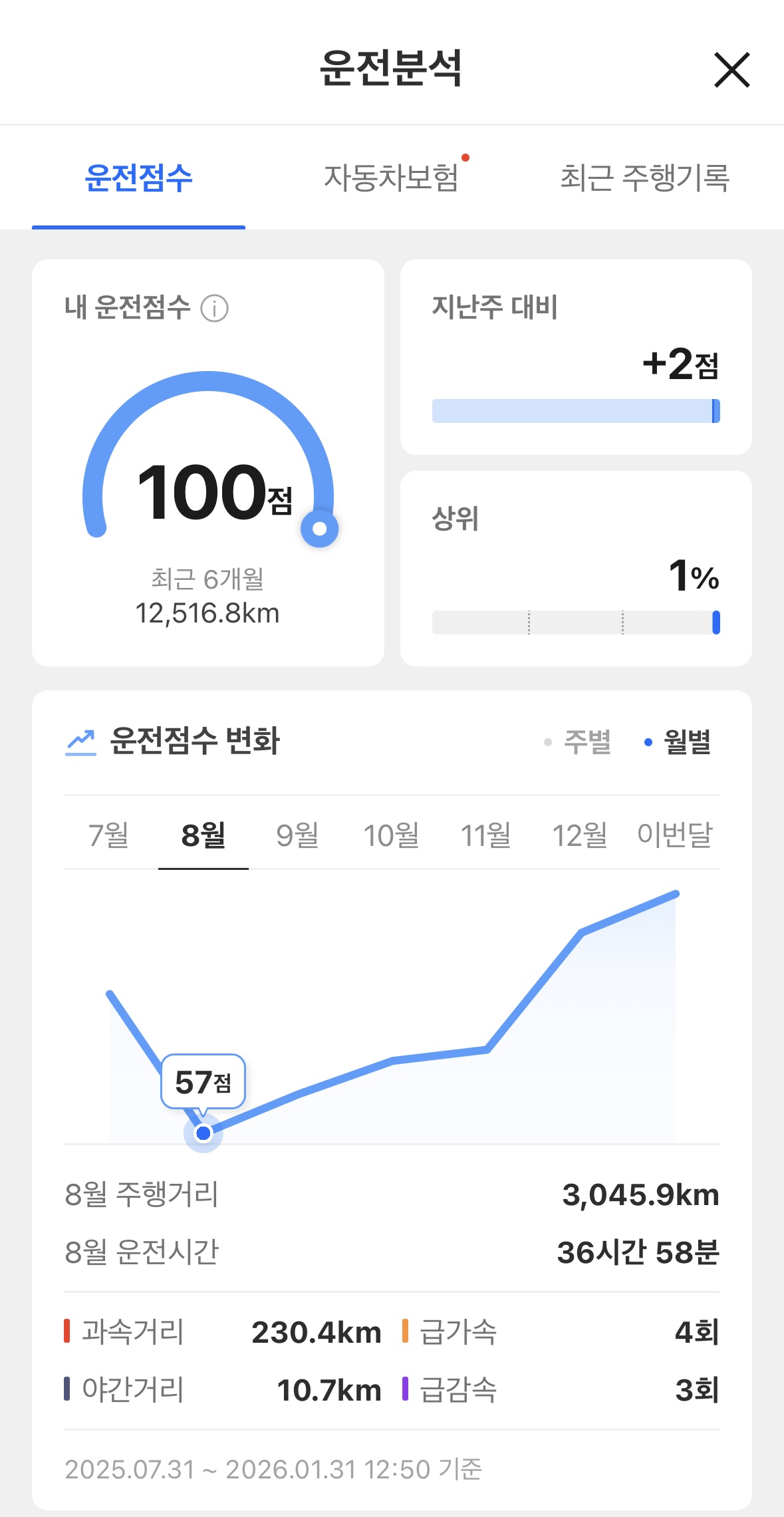The width and height of the screenshot is (784, 1517).
Task: Select the 운전점수 tab
Action: [x=138, y=178]
